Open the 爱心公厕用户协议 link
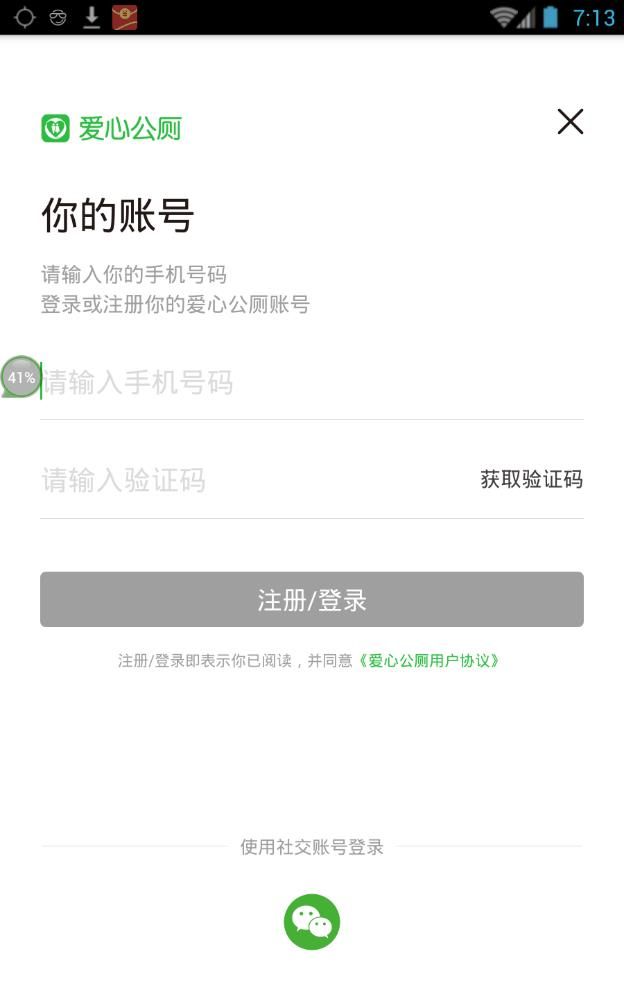624x999 pixels. tap(428, 661)
